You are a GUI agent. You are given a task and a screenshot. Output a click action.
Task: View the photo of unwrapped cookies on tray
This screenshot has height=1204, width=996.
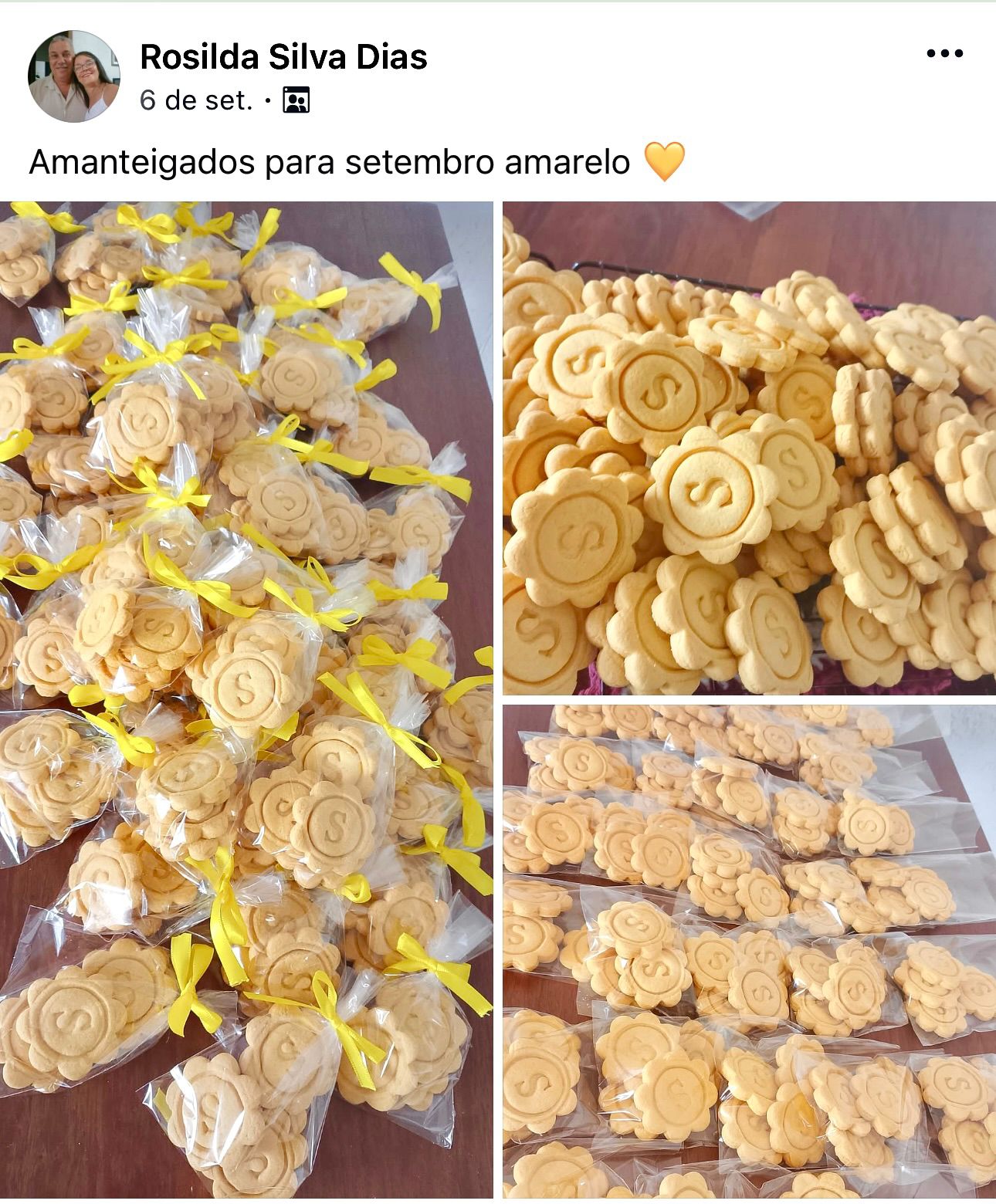pos(749,448)
